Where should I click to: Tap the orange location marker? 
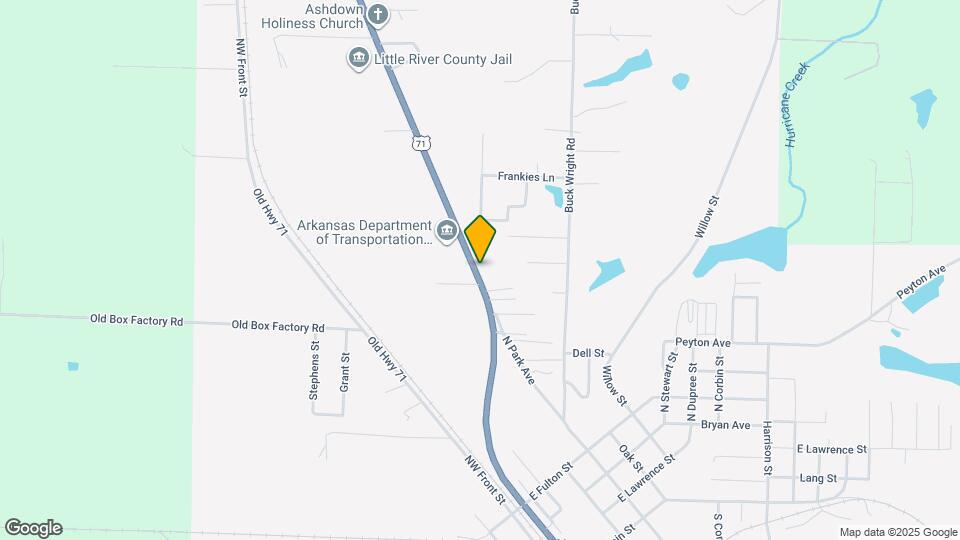(481, 238)
